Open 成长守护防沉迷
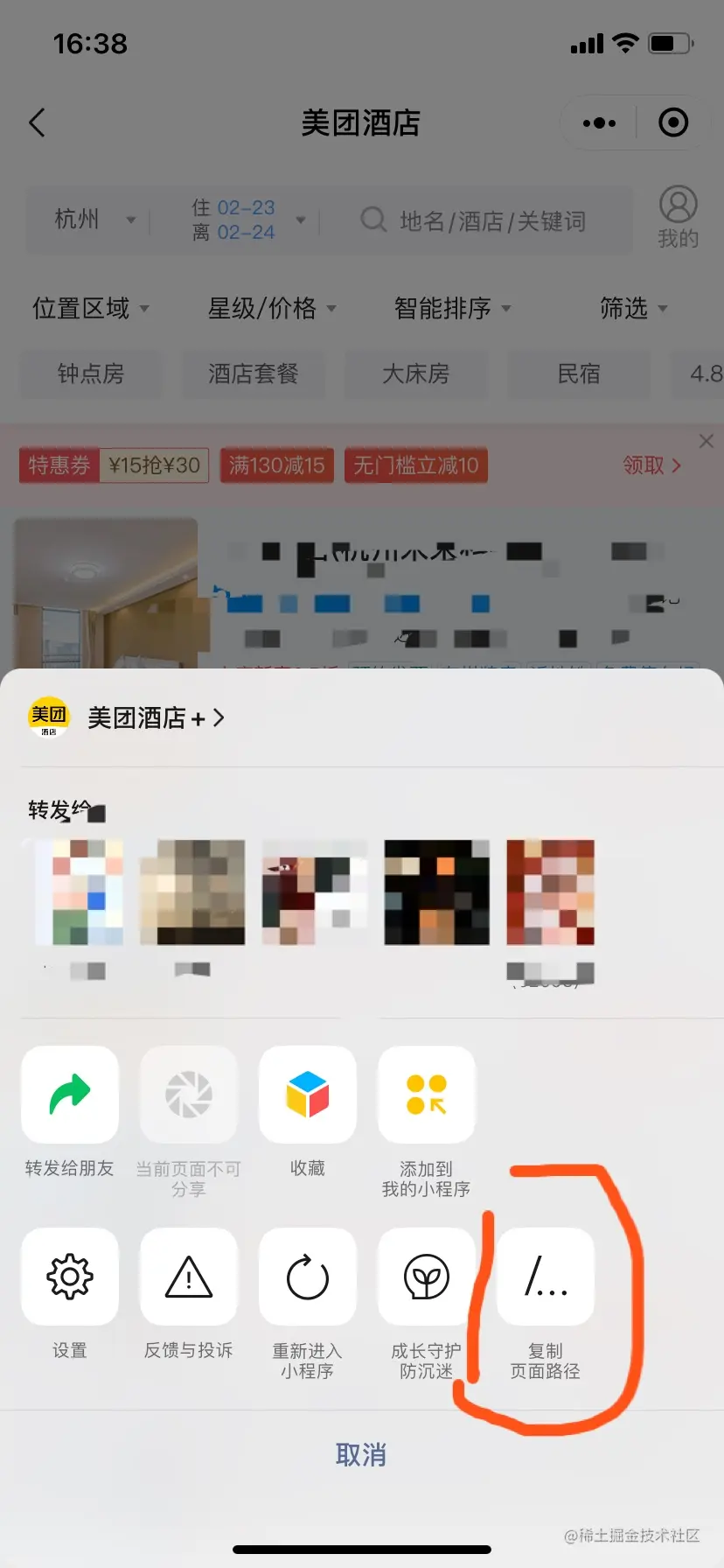Screen dimensions: 724x1568 click(427, 1277)
